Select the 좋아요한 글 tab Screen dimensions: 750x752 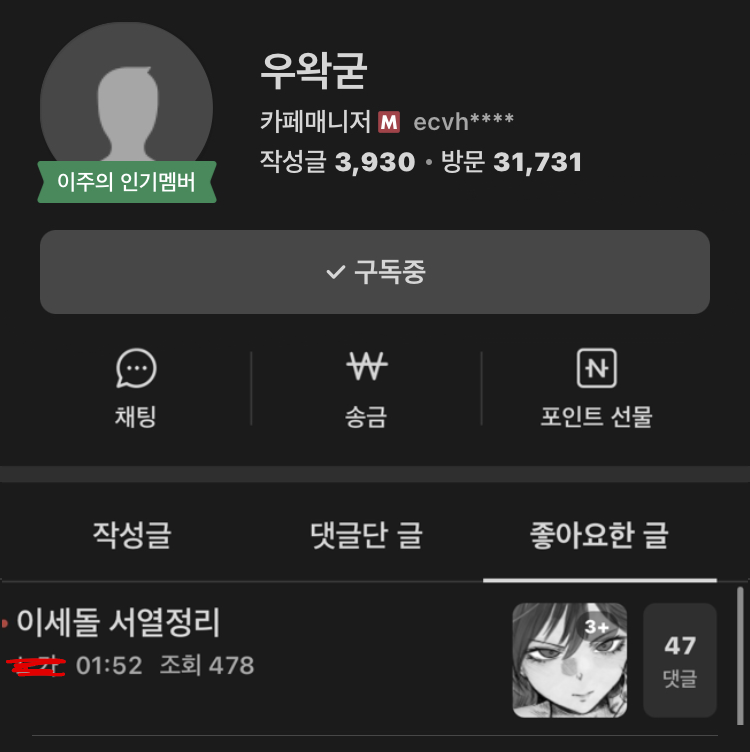(x=598, y=535)
